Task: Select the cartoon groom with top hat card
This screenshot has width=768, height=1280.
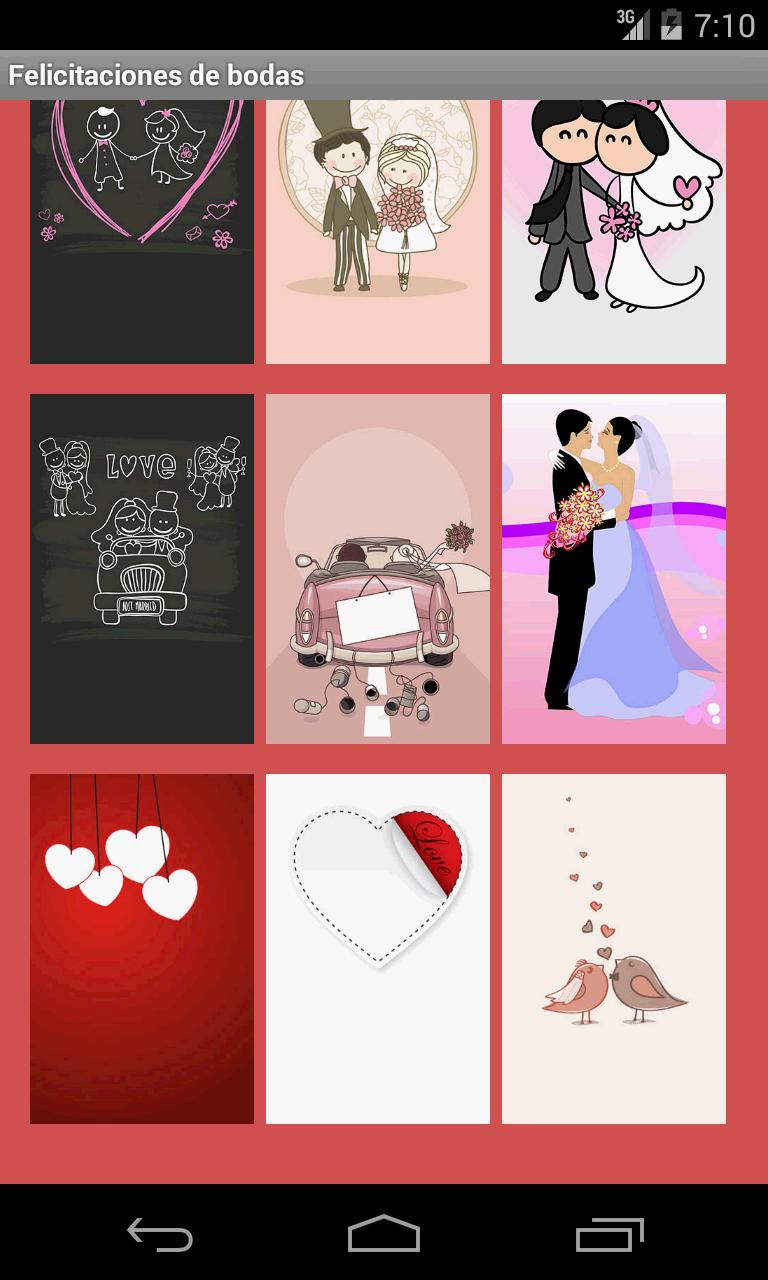Action: pyautogui.click(x=378, y=232)
